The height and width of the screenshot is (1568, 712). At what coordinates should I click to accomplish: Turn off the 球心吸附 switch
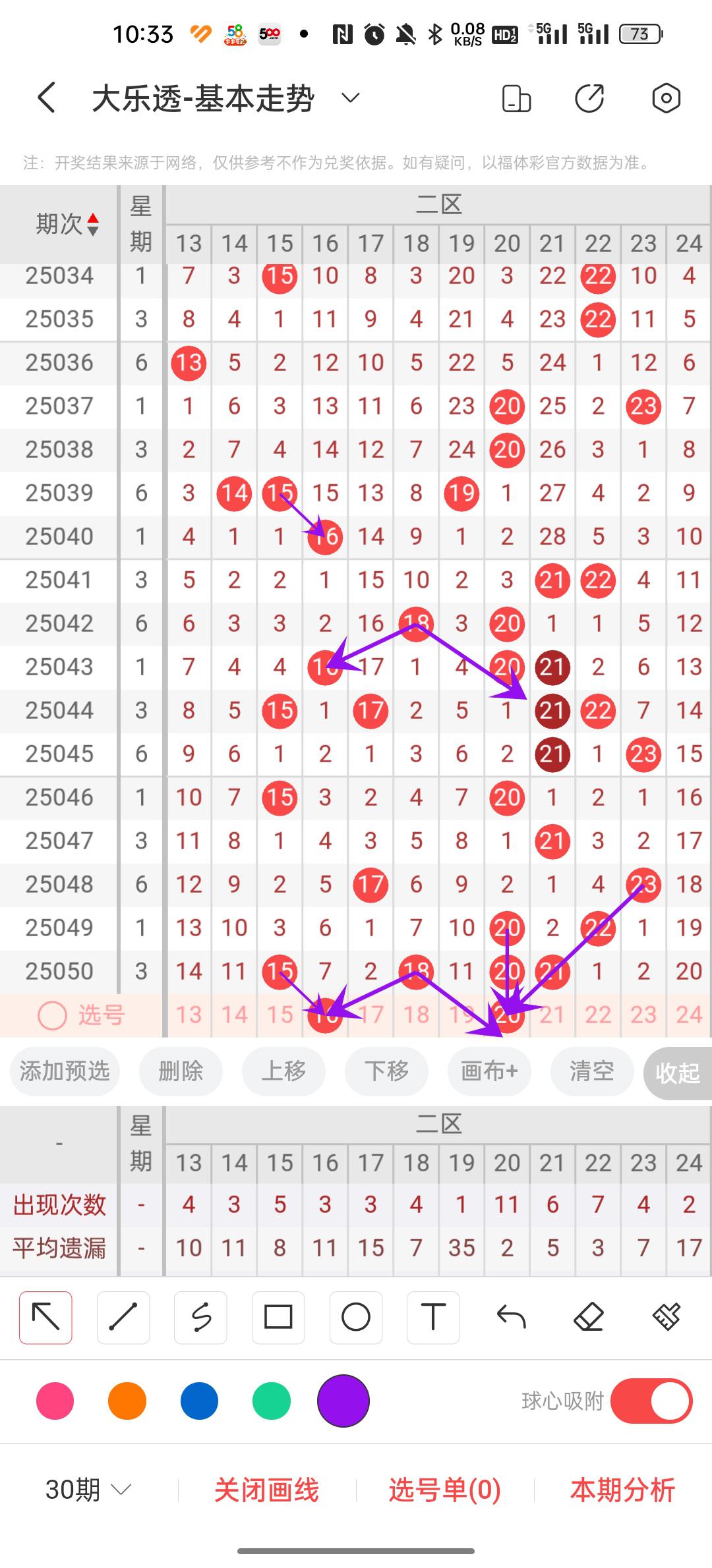tap(651, 1401)
